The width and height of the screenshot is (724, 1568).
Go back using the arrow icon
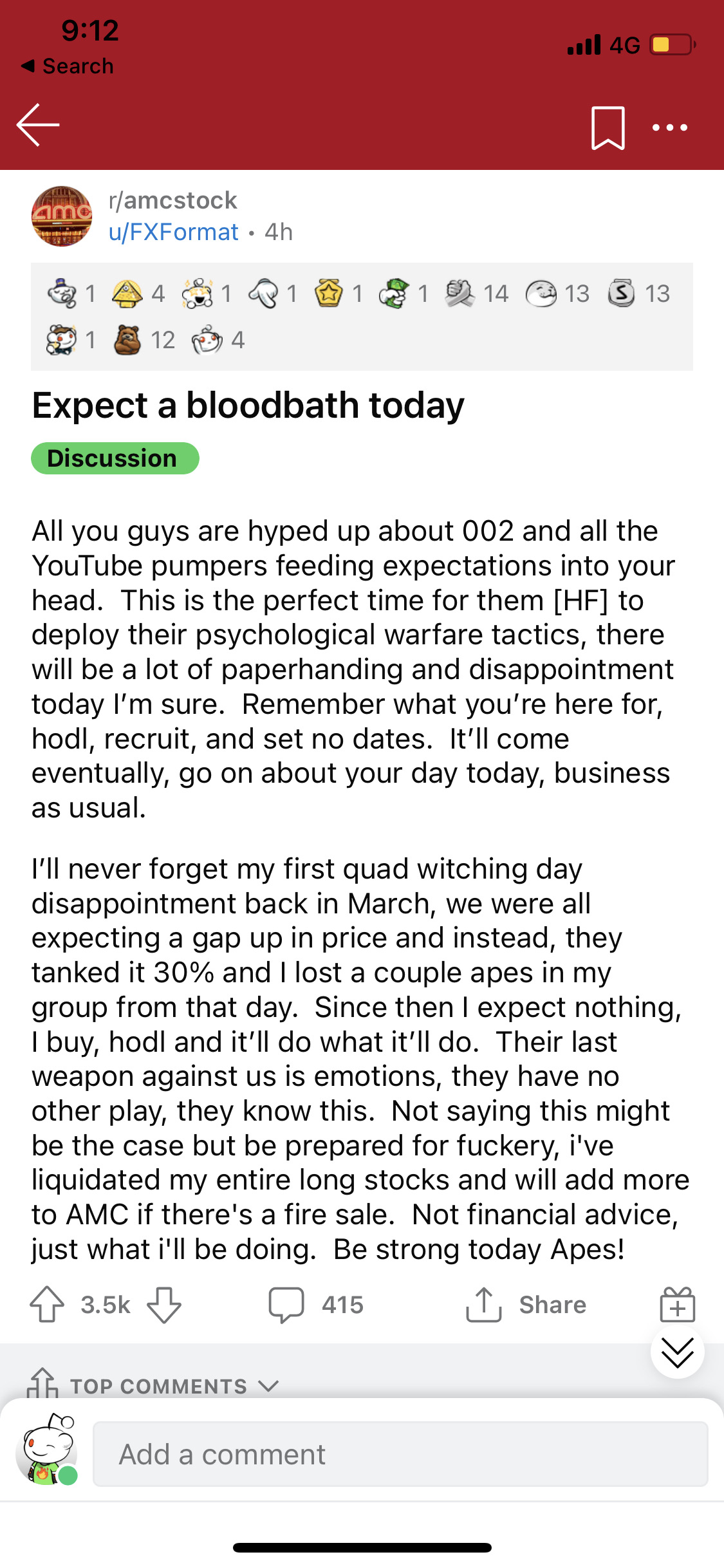(x=38, y=125)
